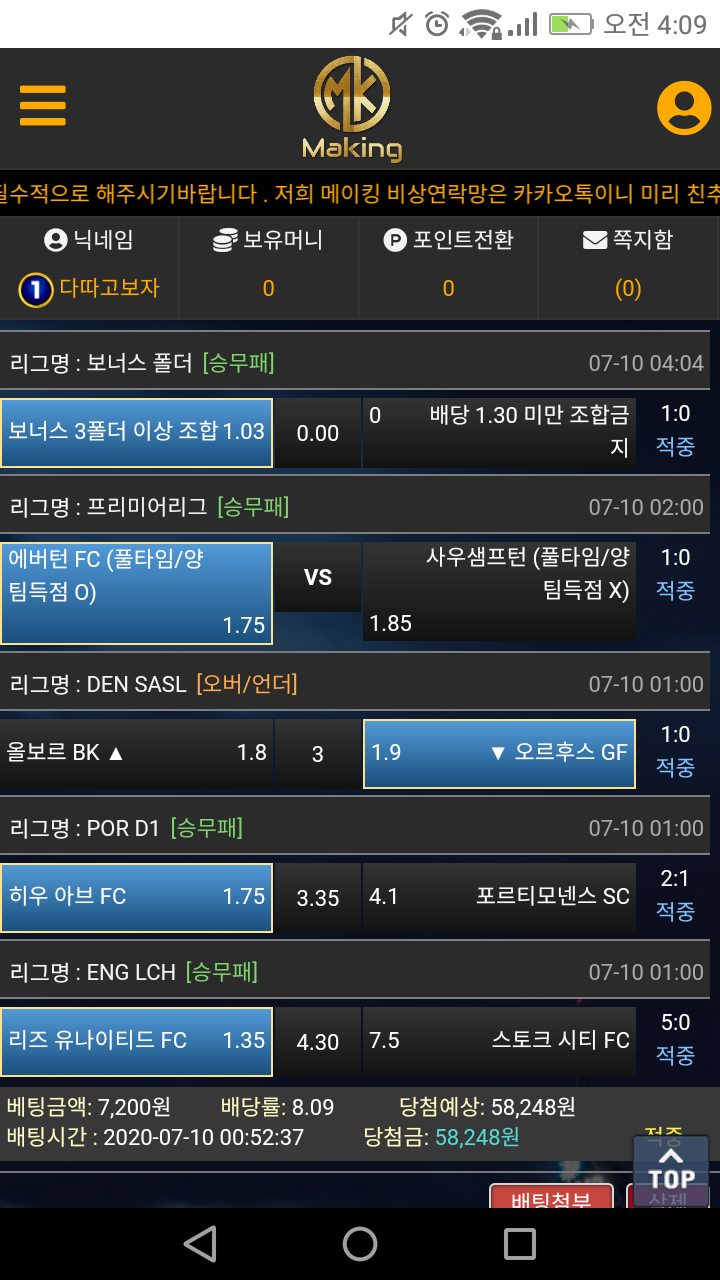Tap the 보너스 3폴더 이상 조합 option
Screen dimensions: 720x1280
point(136,433)
